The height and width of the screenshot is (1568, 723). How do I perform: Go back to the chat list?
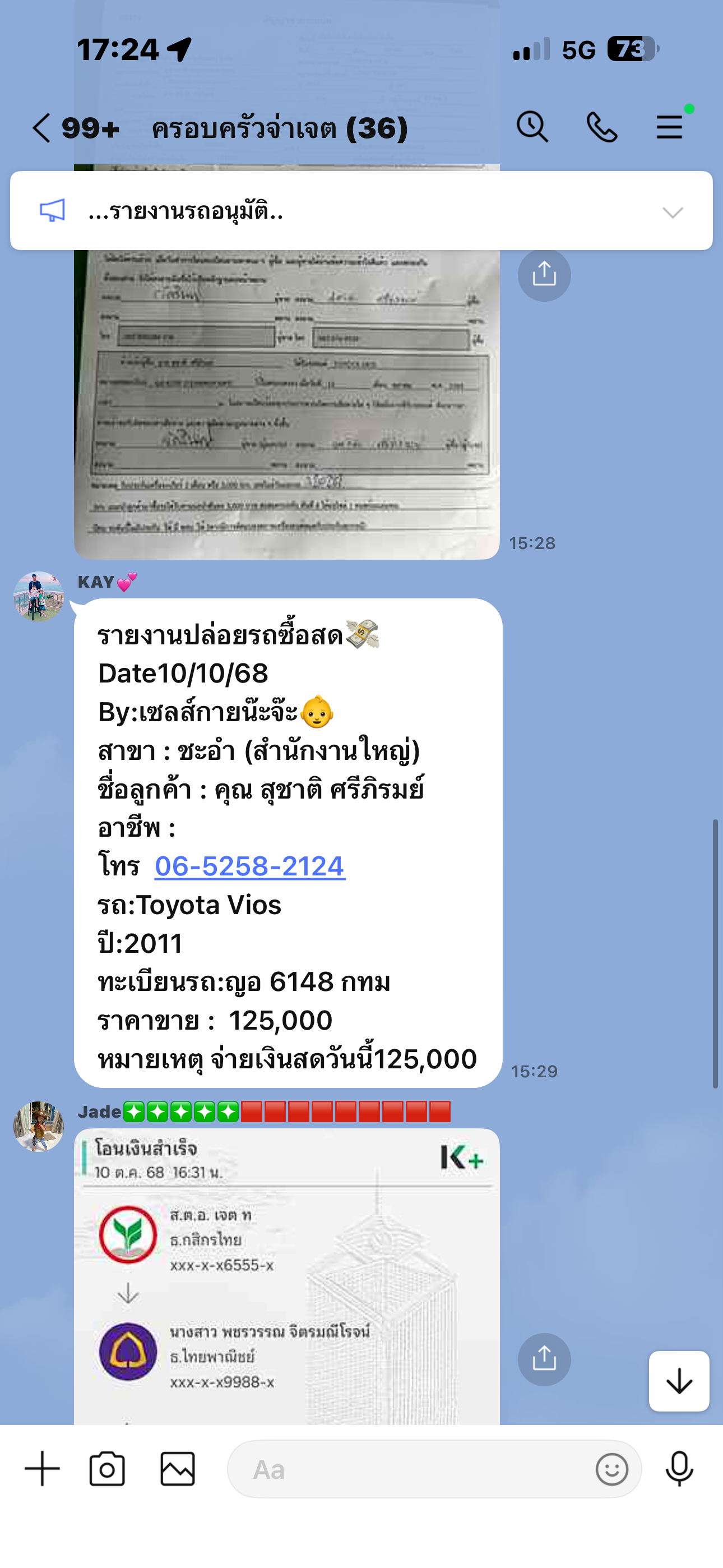point(41,128)
